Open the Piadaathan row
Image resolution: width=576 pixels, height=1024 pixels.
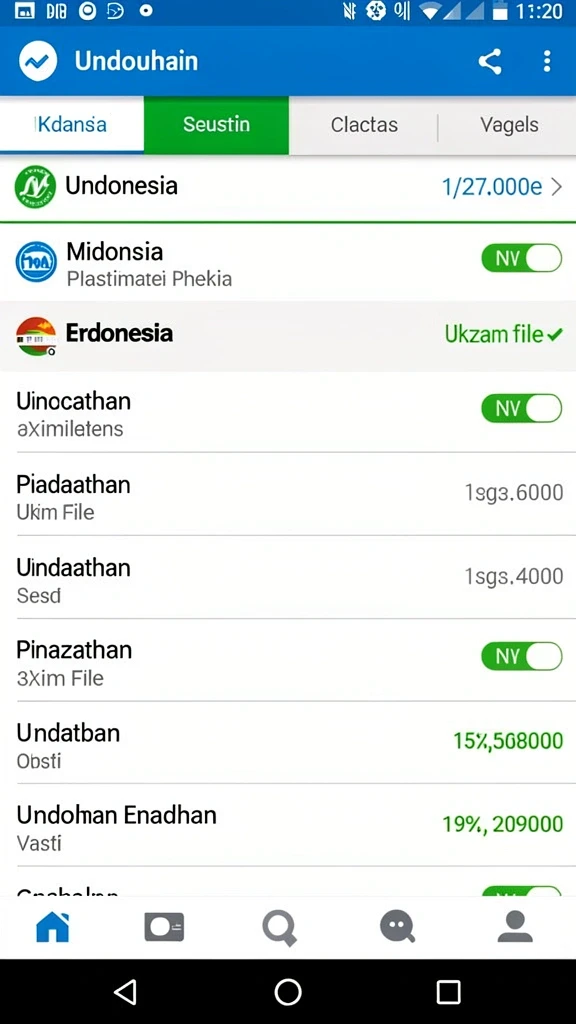click(x=288, y=494)
